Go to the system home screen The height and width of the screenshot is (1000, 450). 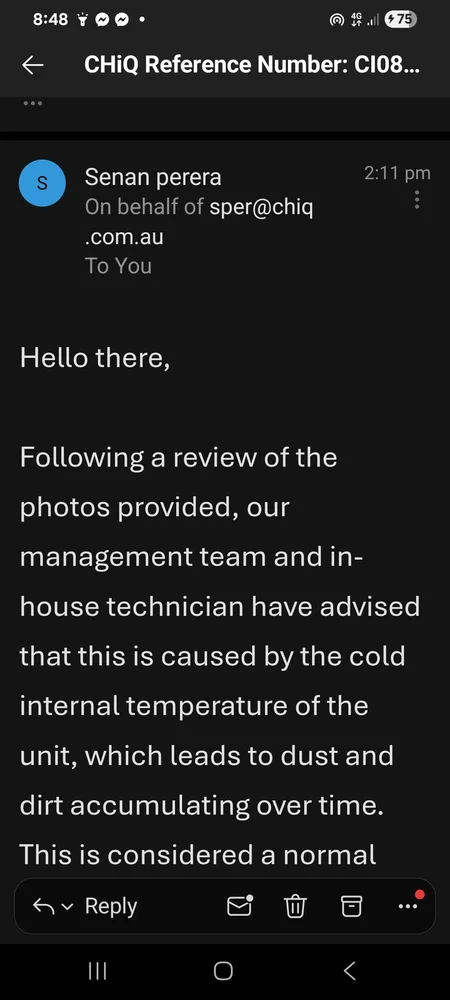coord(223,971)
